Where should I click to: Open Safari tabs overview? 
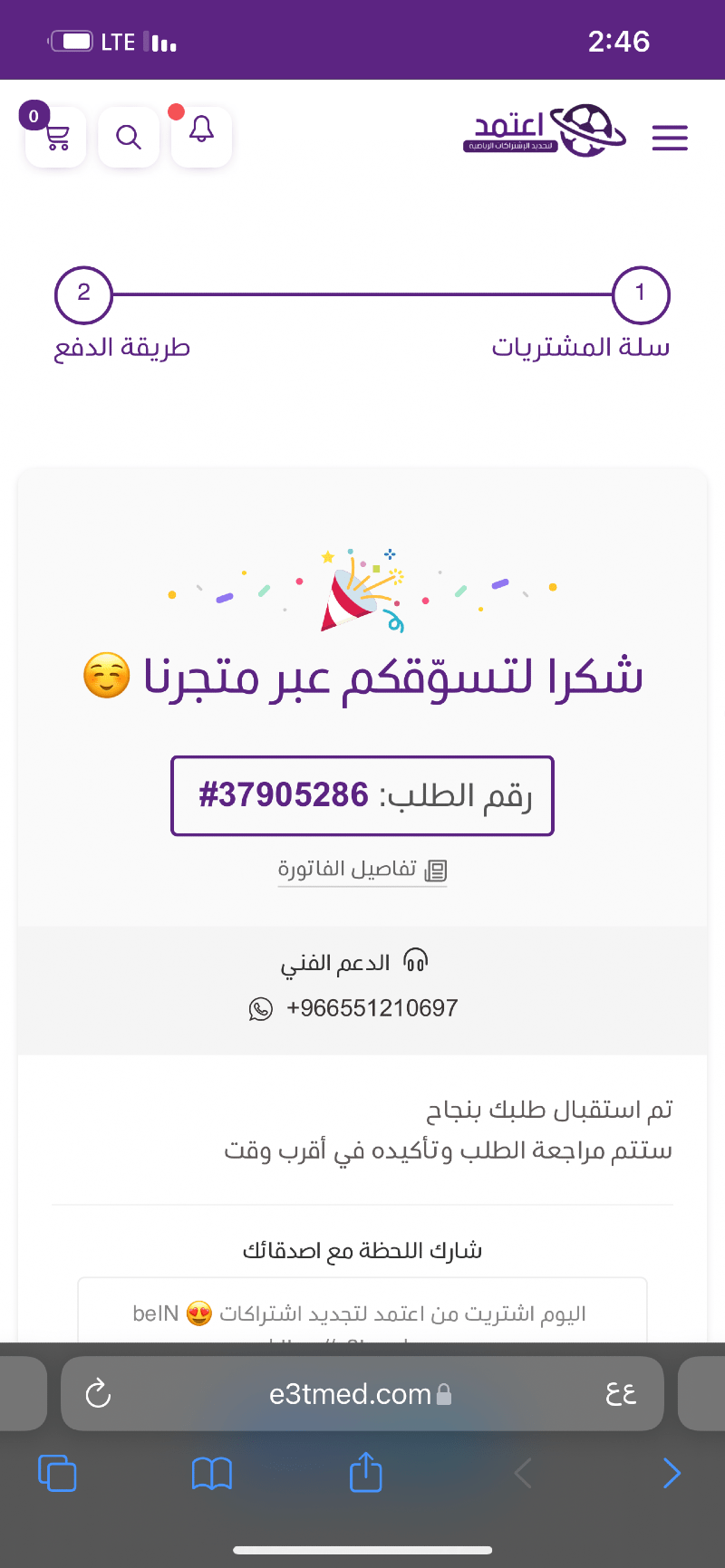(x=57, y=1473)
